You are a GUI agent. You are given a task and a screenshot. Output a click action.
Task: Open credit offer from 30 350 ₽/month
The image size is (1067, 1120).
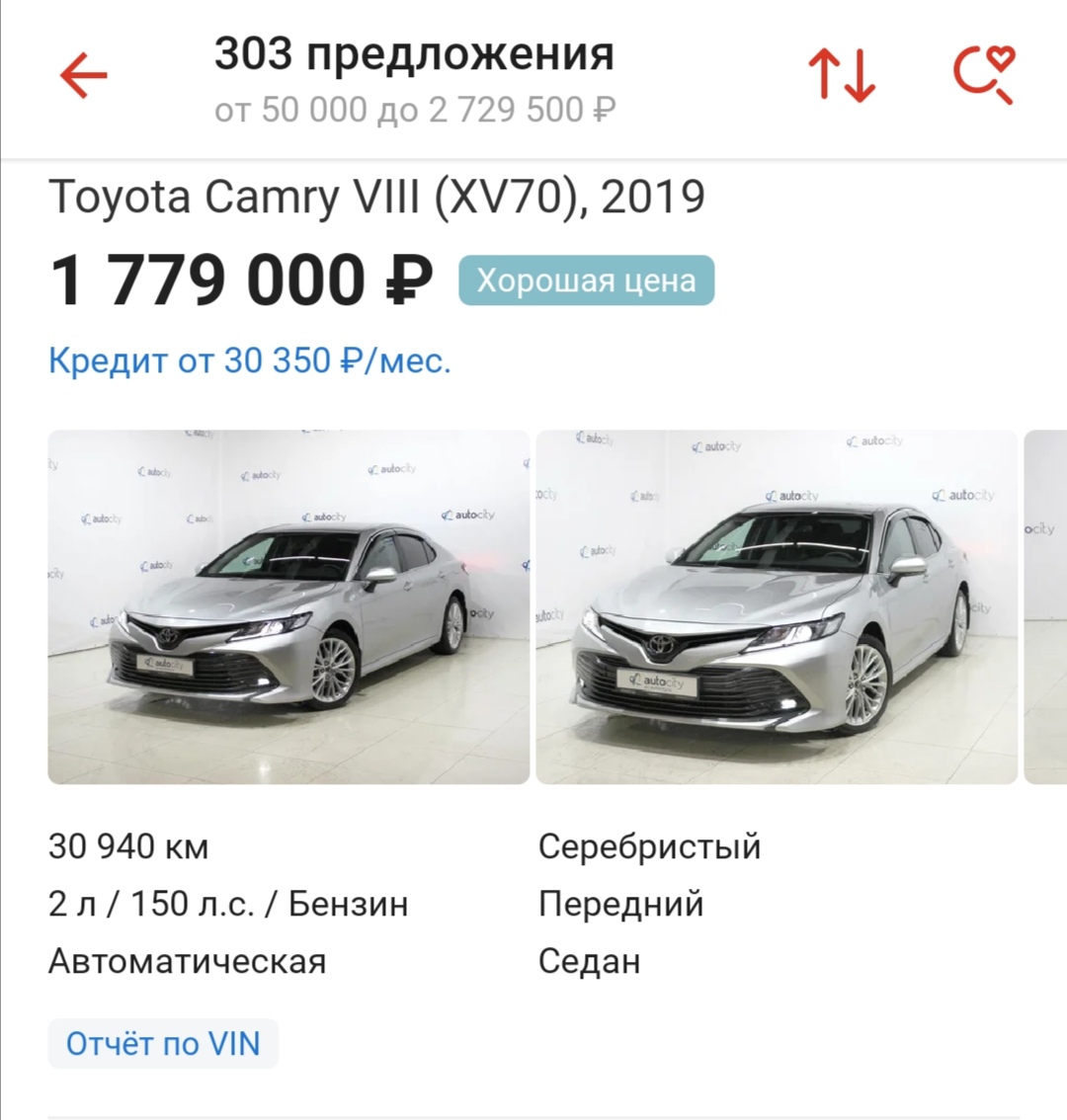250,360
